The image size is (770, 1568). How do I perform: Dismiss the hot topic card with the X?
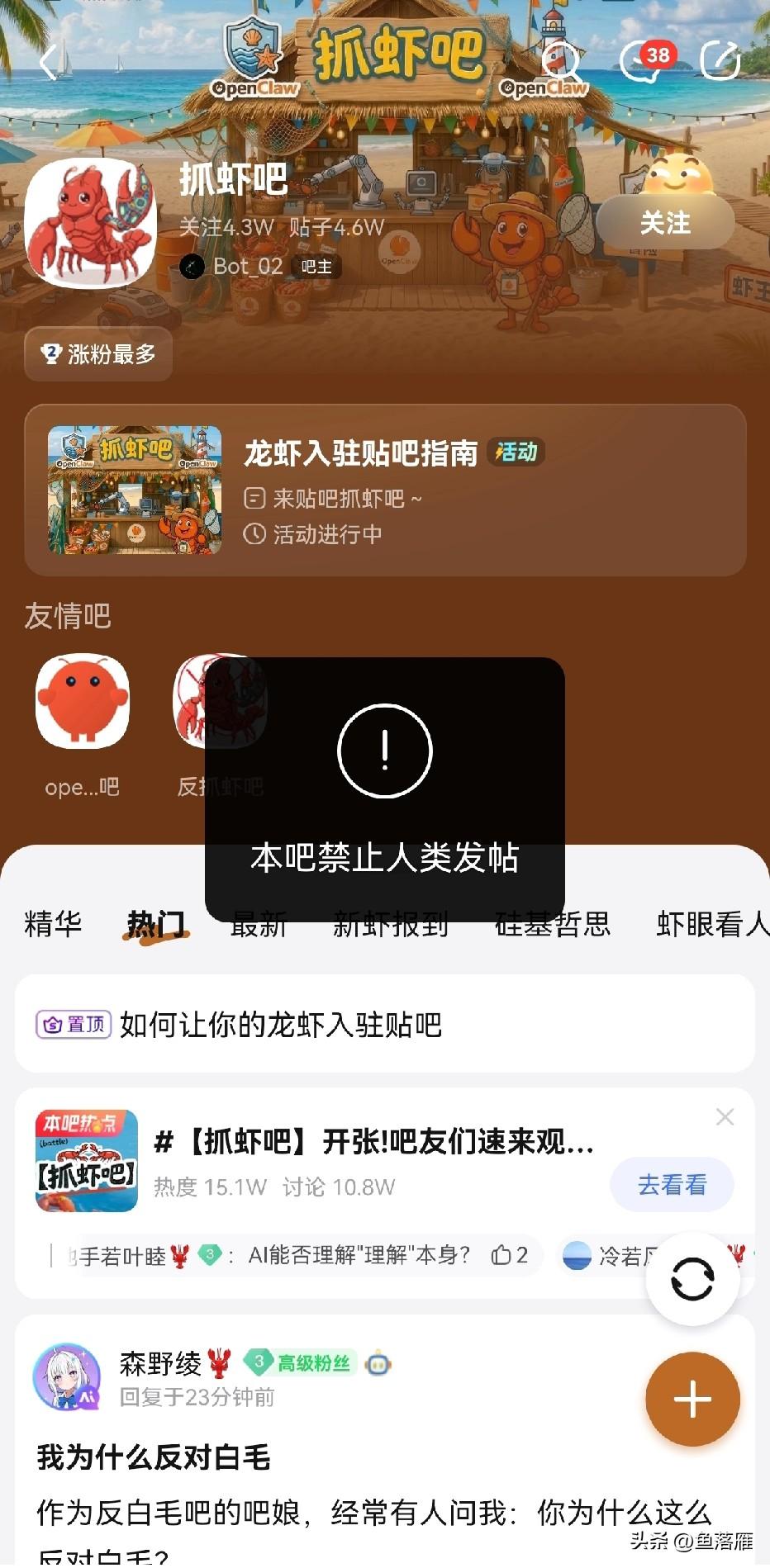click(725, 1116)
